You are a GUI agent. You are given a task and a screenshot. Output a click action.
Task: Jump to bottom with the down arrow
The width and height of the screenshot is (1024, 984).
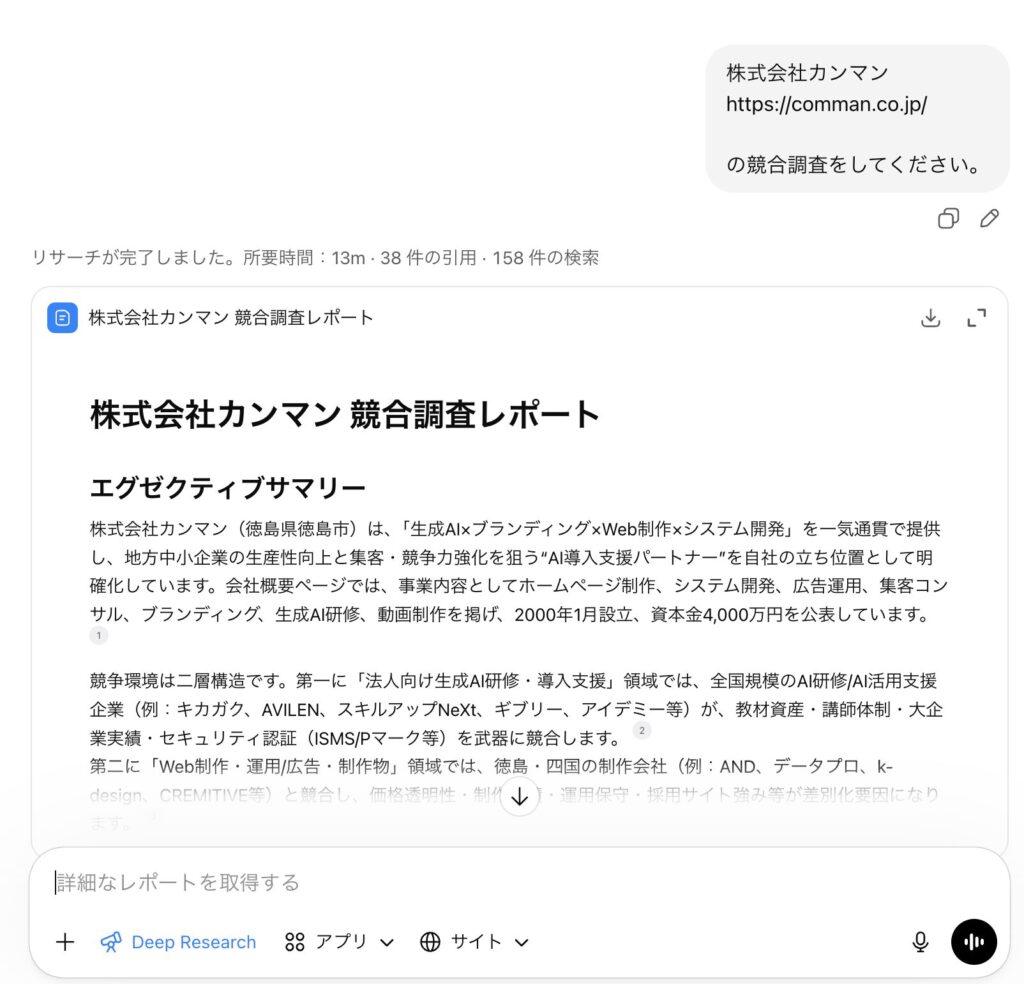pyautogui.click(x=519, y=797)
